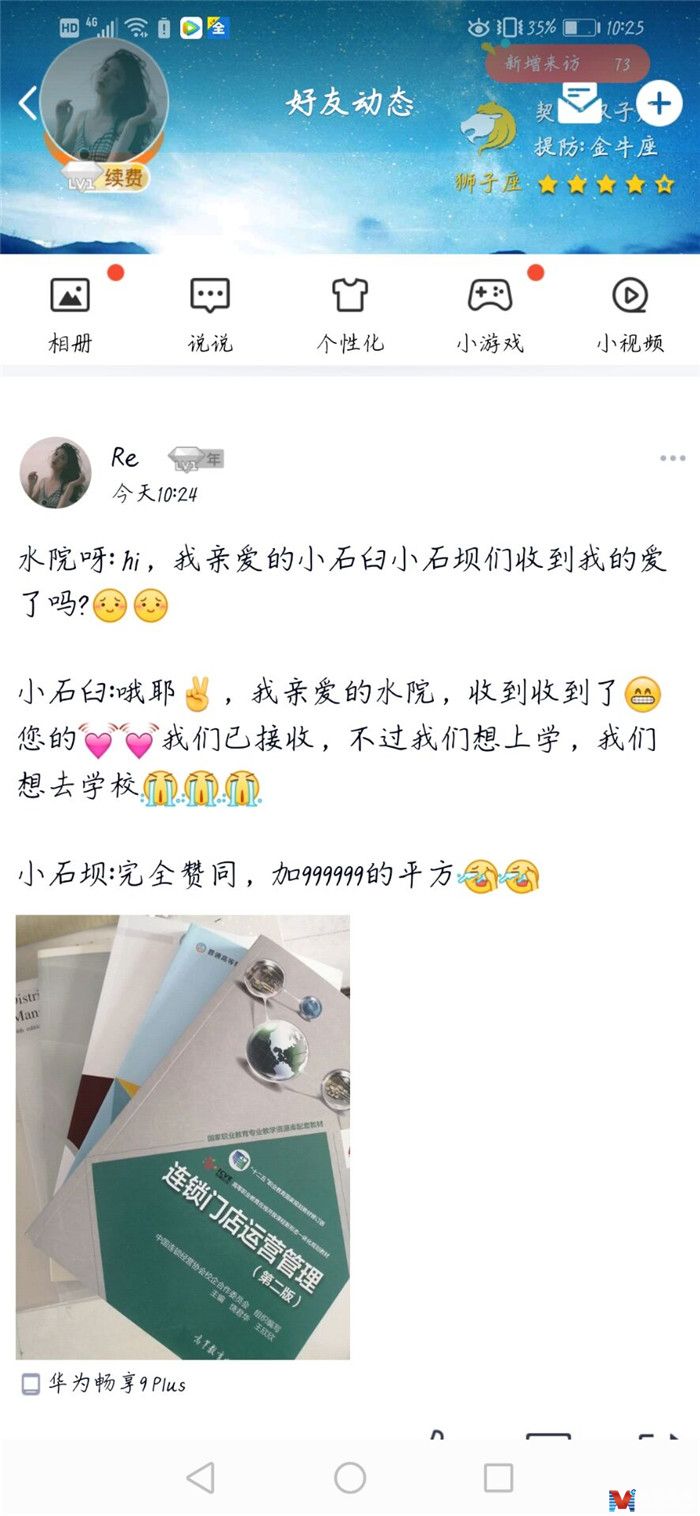
Task: Go to the system home screen
Action: [x=350, y=1477]
